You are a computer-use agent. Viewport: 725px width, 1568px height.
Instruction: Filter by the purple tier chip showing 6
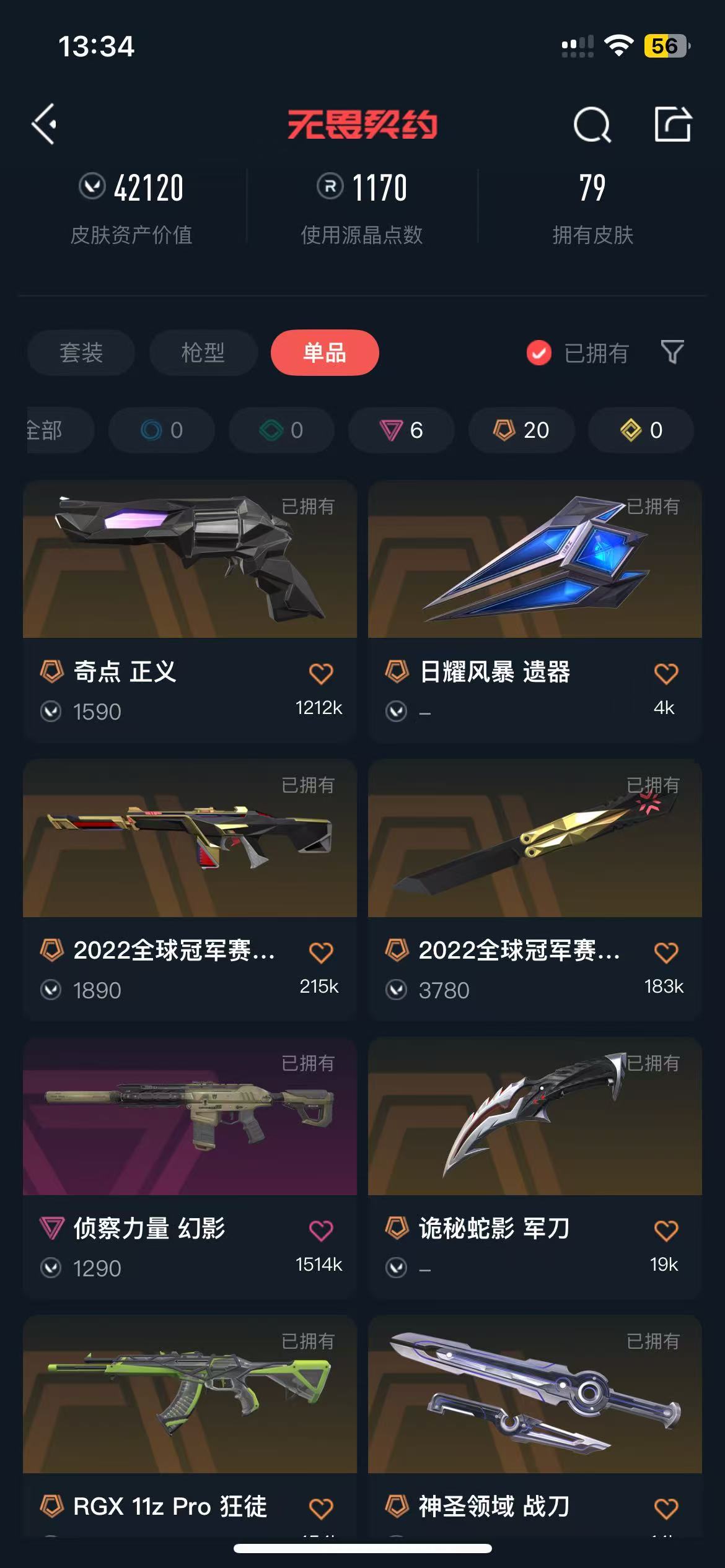402,430
